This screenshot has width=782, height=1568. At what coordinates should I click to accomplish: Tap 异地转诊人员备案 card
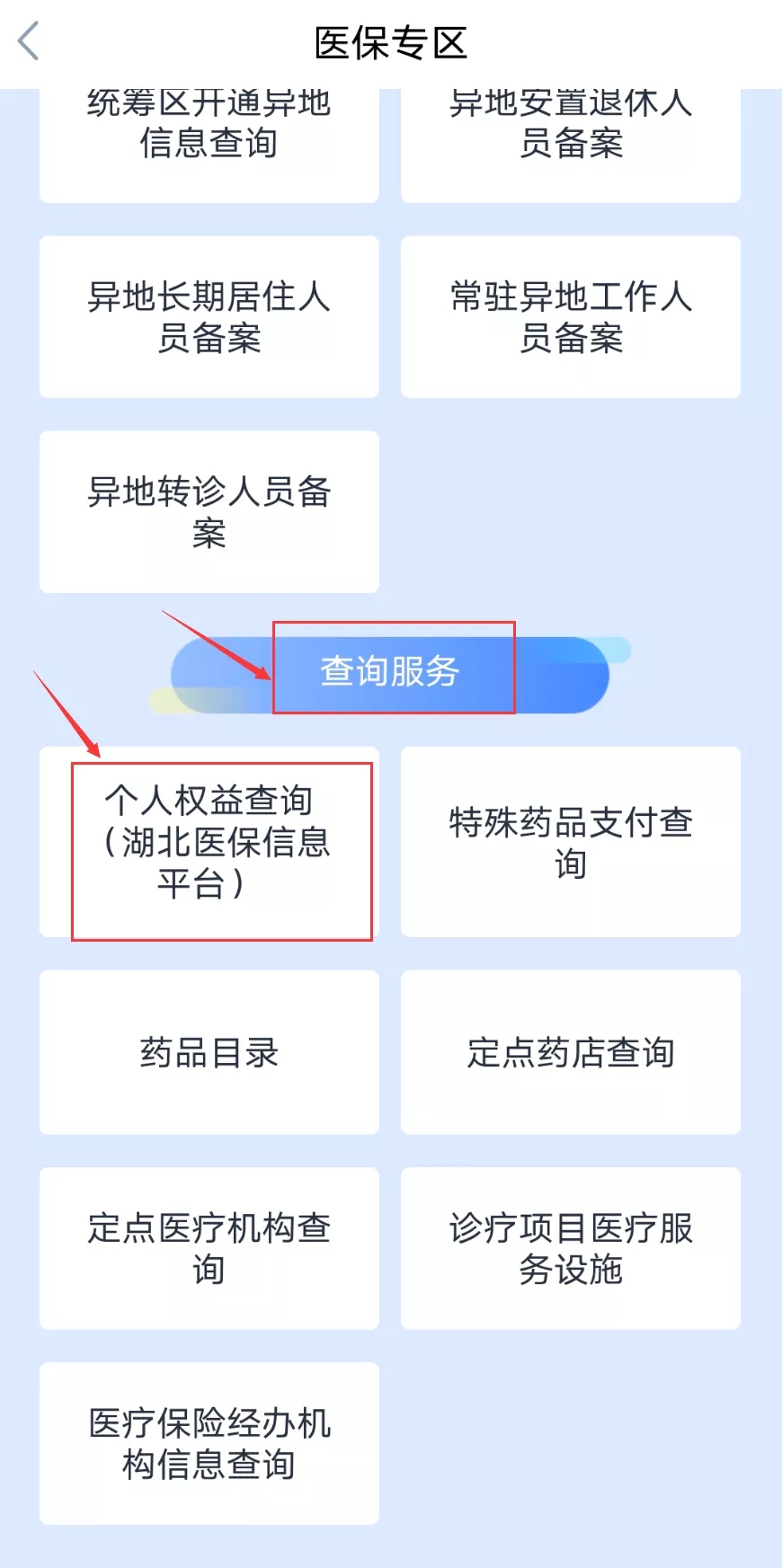(x=209, y=511)
